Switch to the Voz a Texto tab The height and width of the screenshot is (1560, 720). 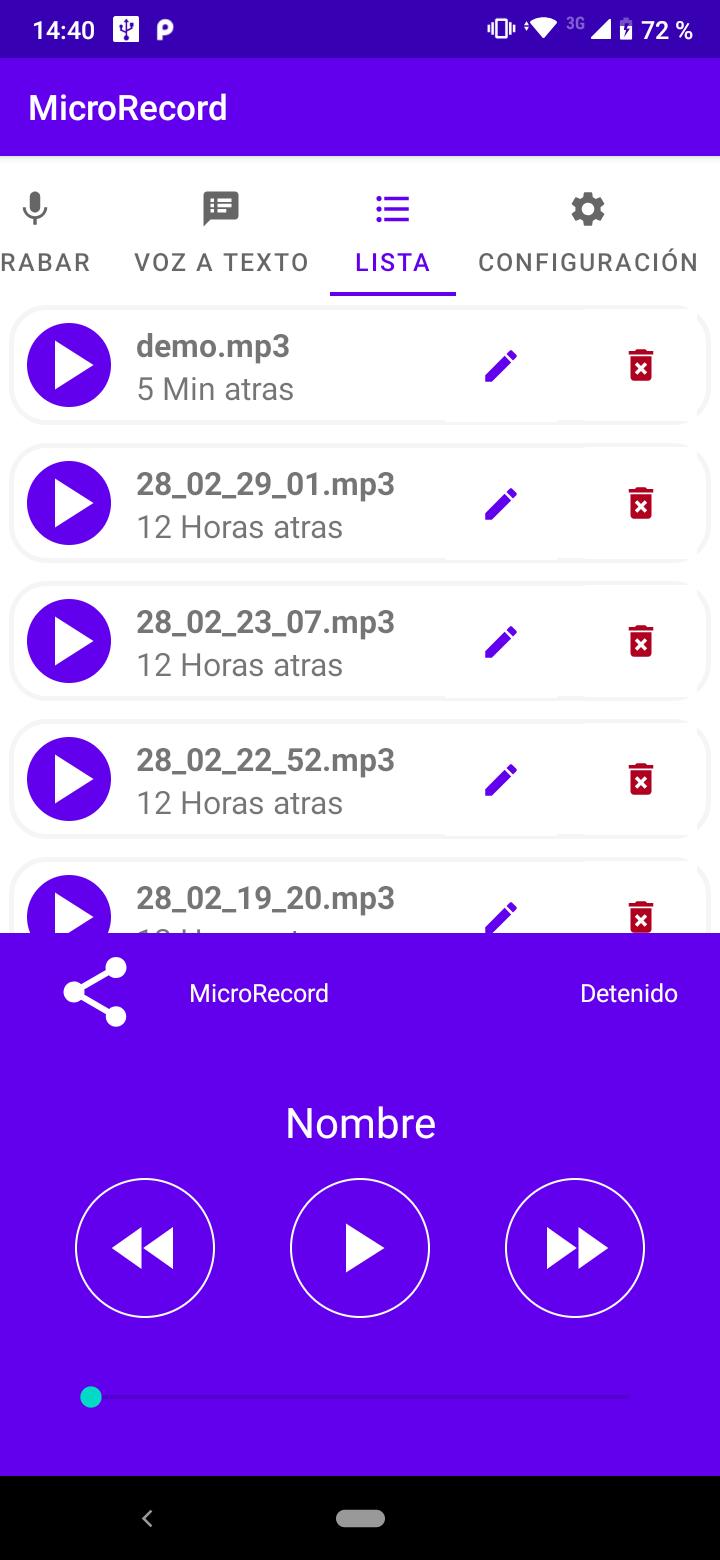[x=221, y=234]
